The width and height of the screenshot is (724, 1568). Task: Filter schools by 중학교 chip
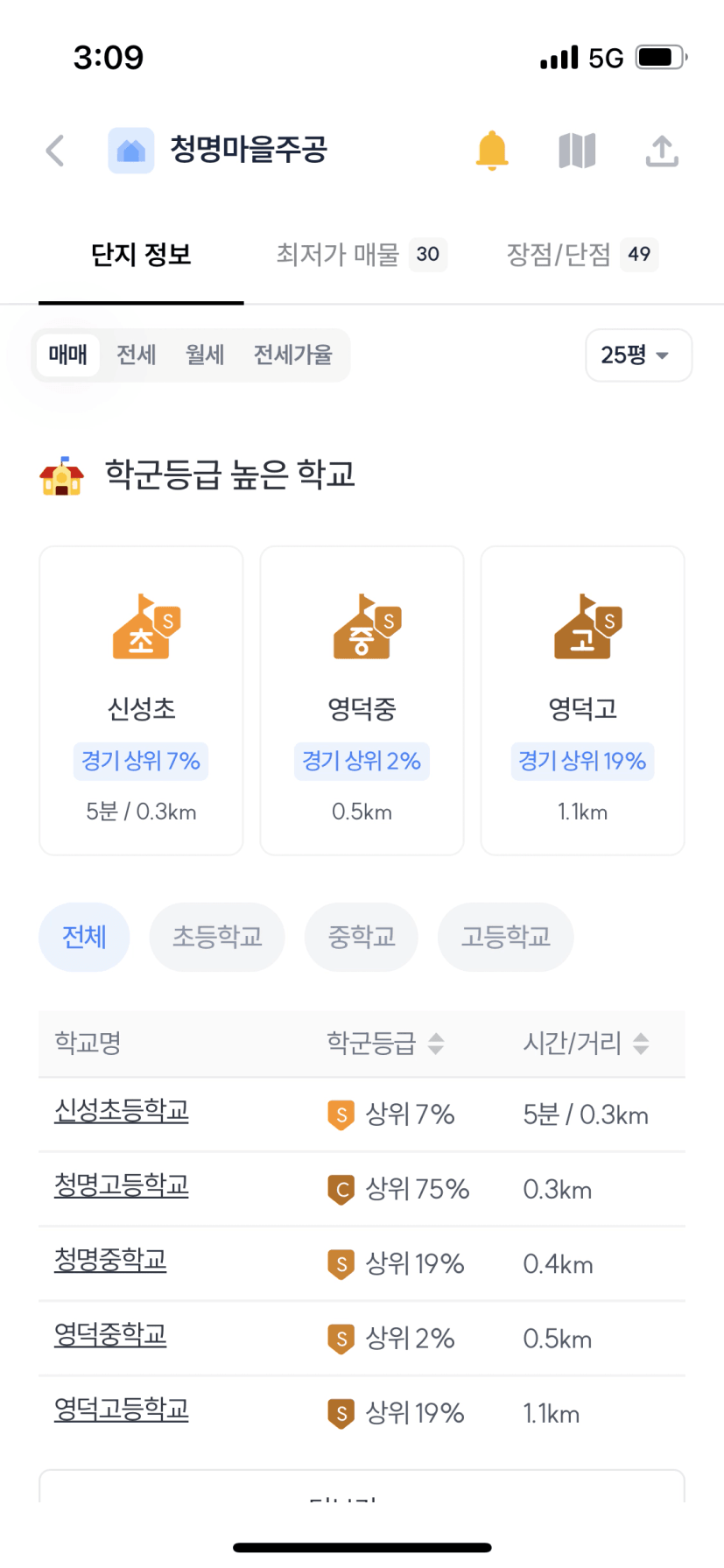pos(361,937)
